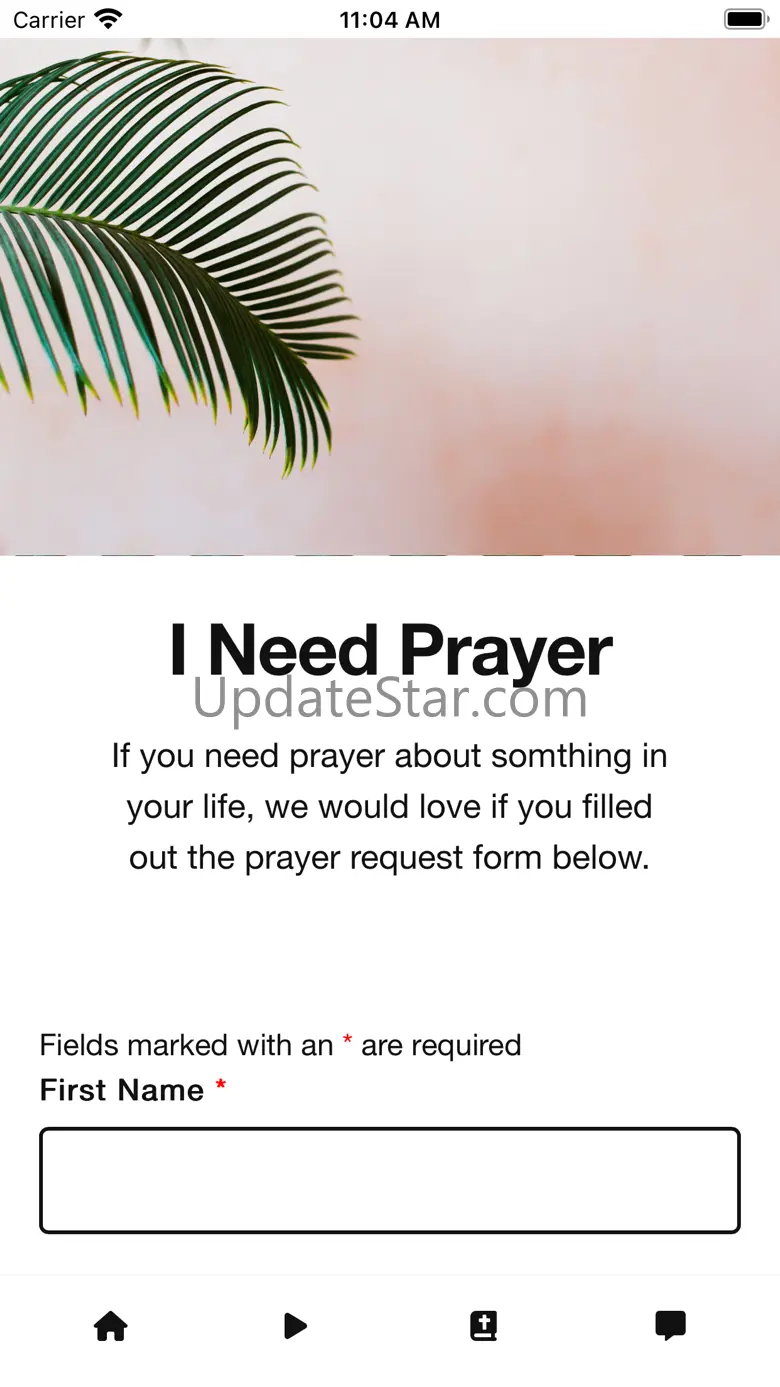Tap the First Name text field
The image size is (780, 1387).
(390, 1180)
